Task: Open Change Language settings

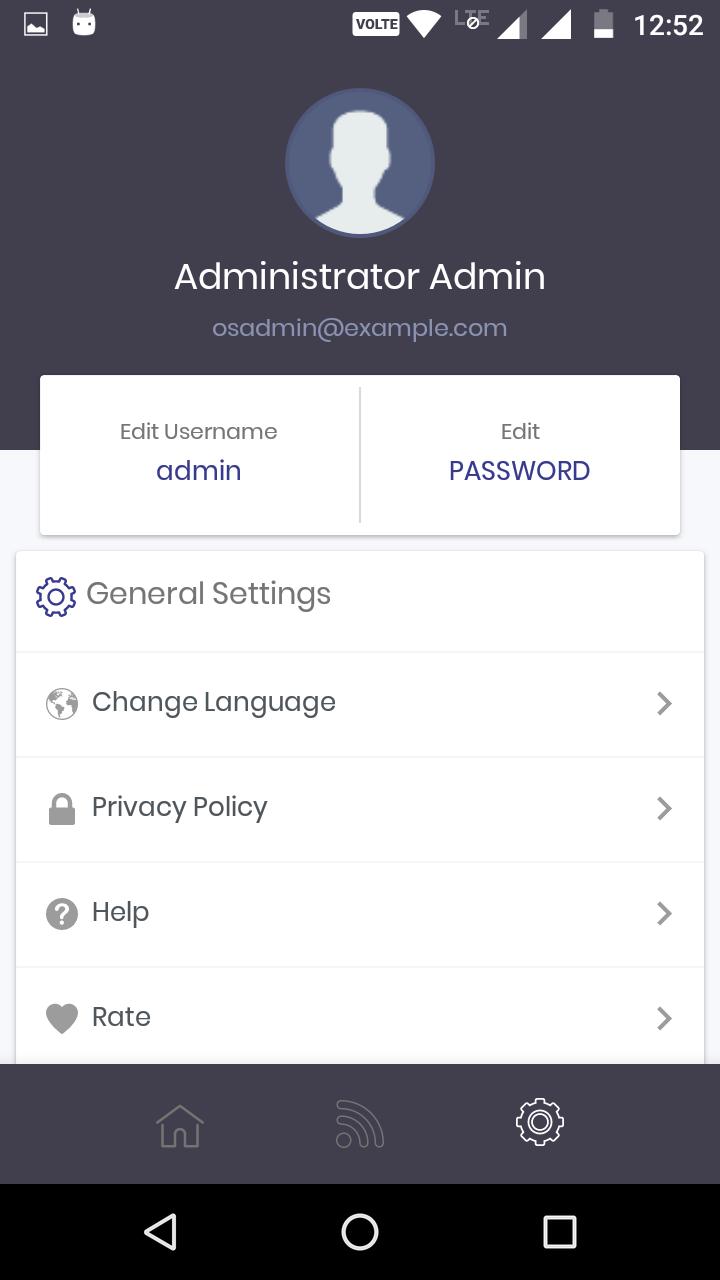Action: click(360, 703)
